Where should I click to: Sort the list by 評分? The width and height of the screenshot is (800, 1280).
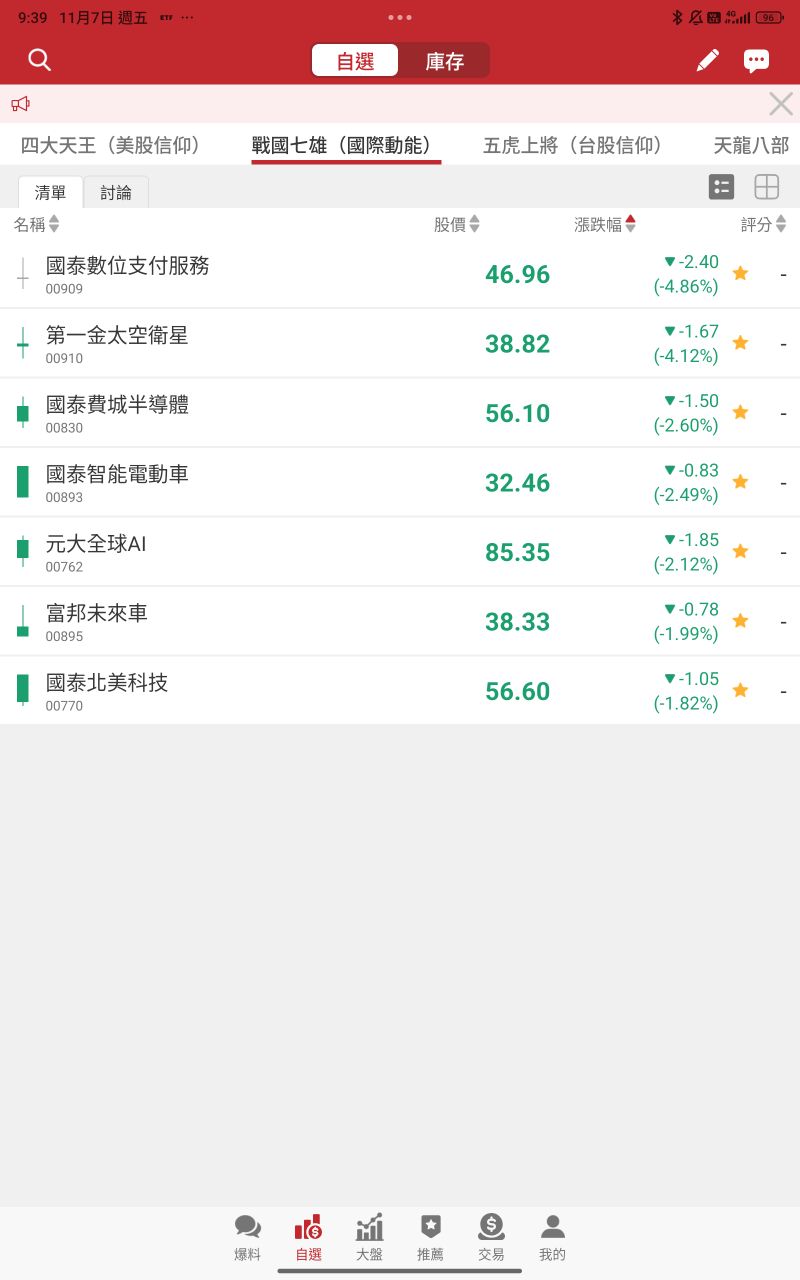[763, 225]
